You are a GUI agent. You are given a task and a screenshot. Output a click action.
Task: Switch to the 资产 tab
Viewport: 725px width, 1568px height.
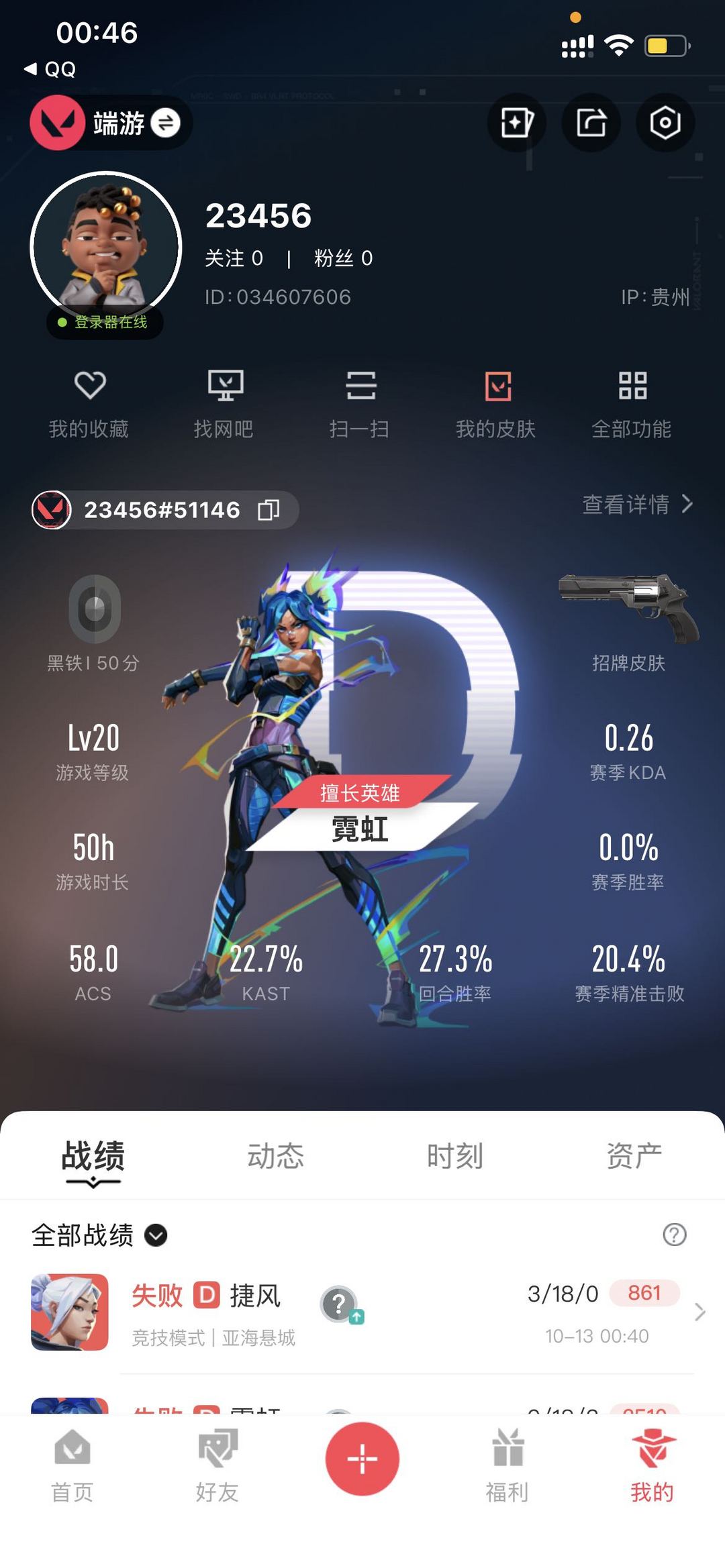[634, 1155]
